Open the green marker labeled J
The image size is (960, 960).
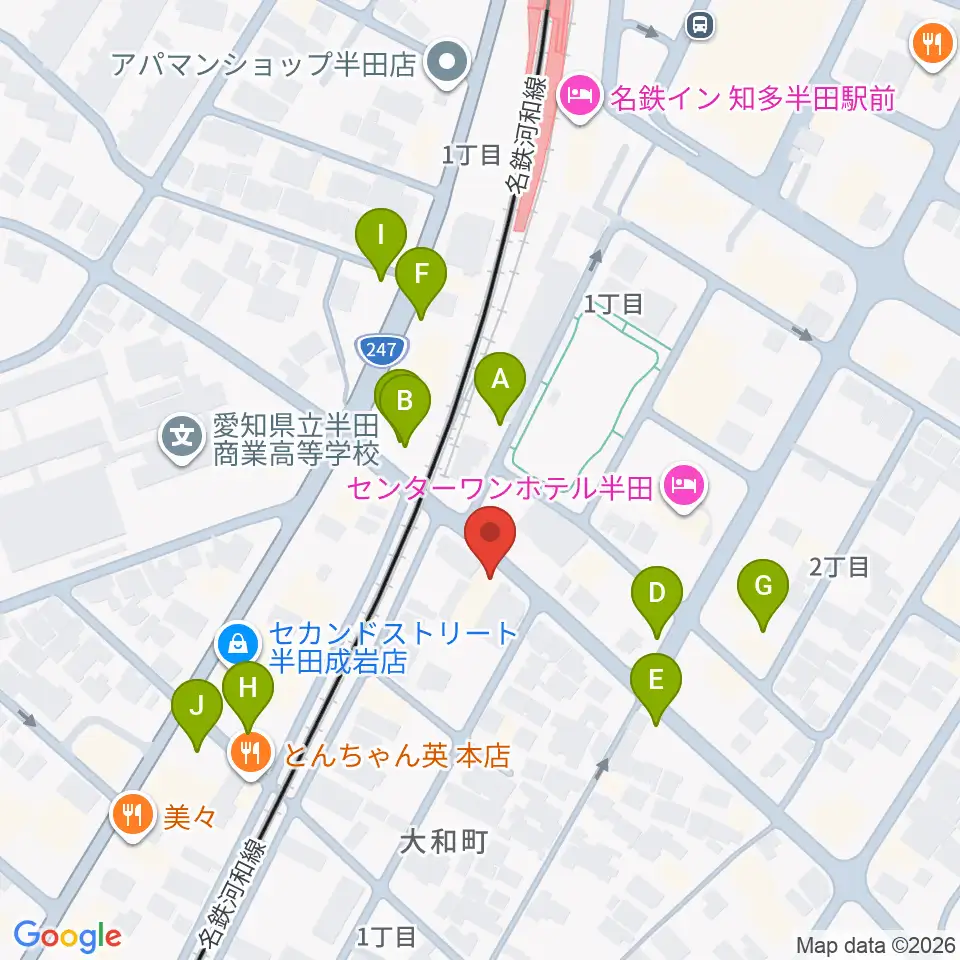[x=197, y=715]
